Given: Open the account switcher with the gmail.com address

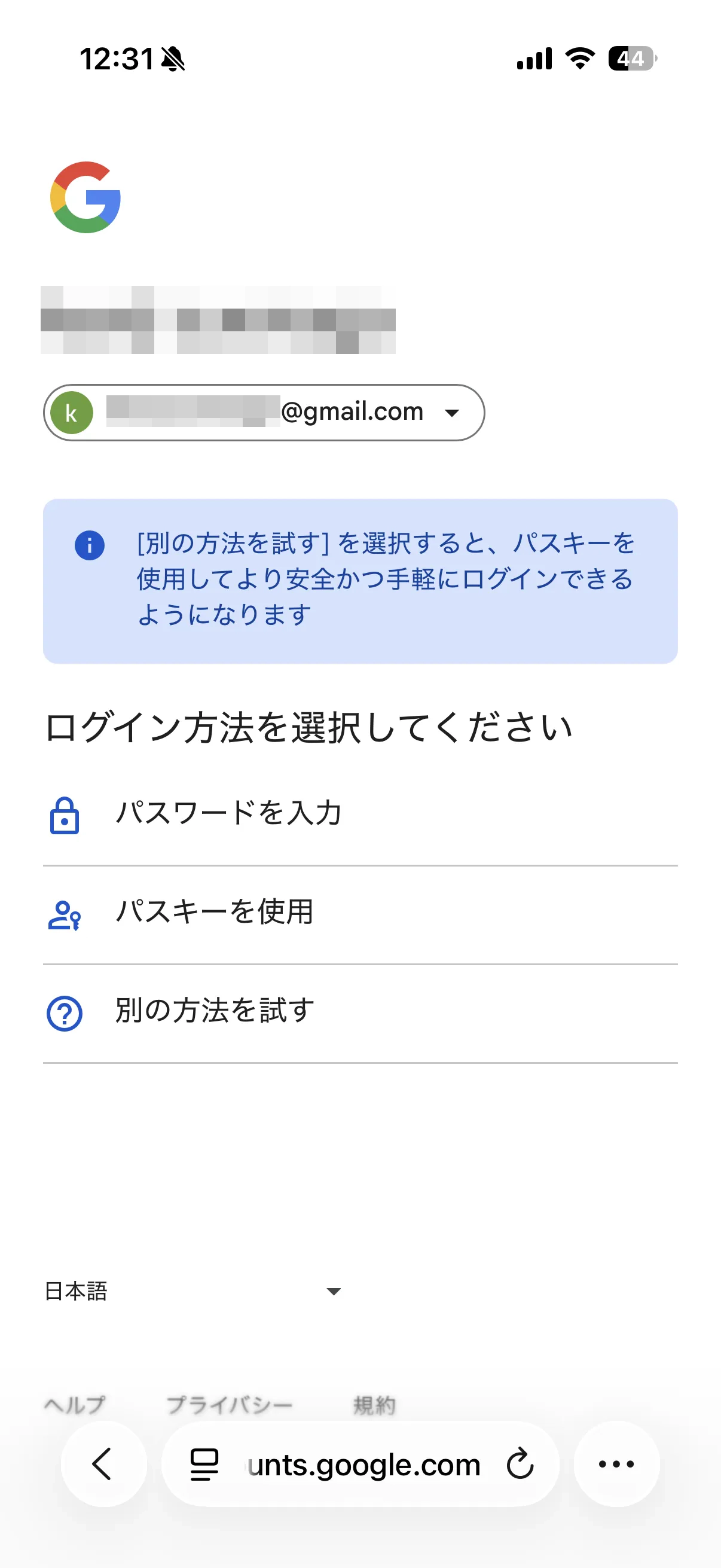Looking at the screenshot, I should [264, 413].
